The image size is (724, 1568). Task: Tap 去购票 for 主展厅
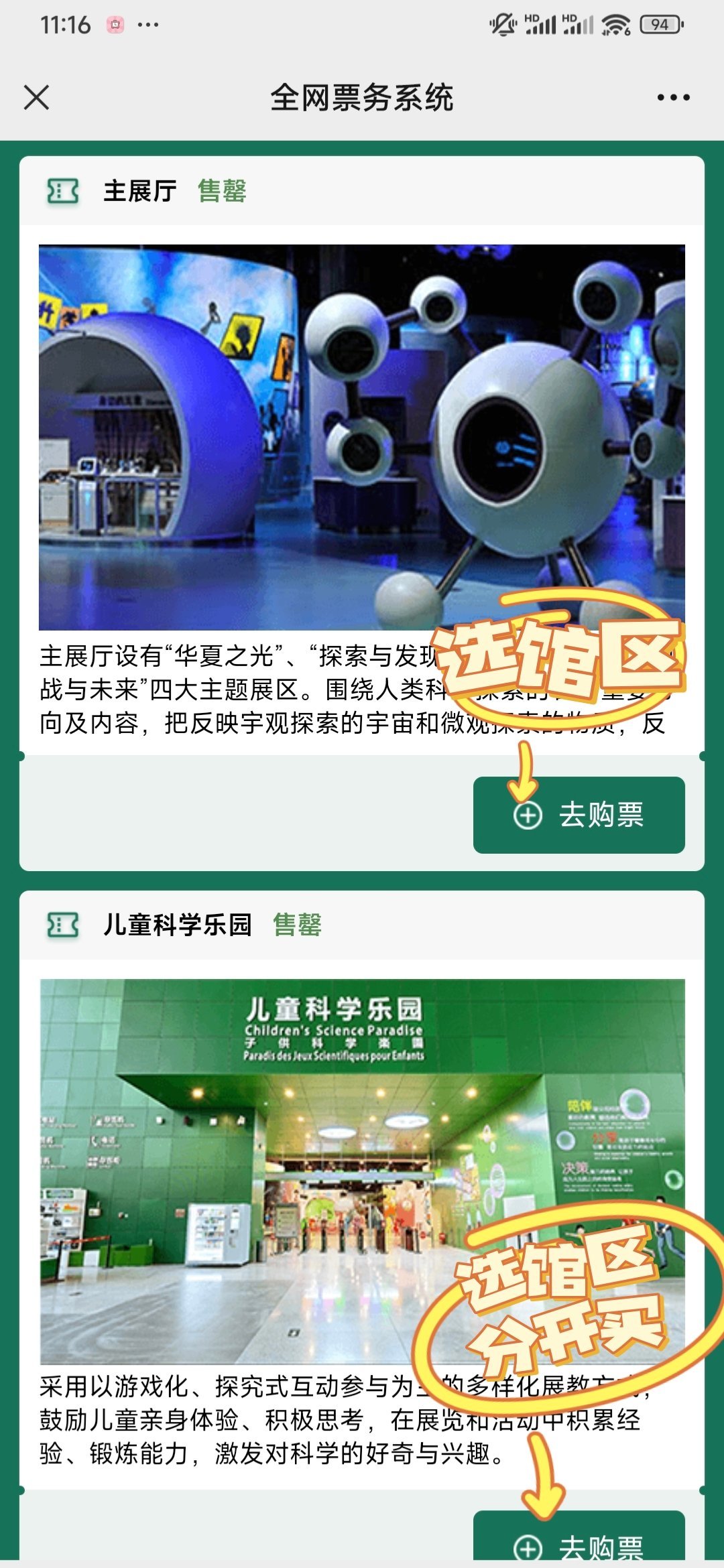pyautogui.click(x=579, y=815)
